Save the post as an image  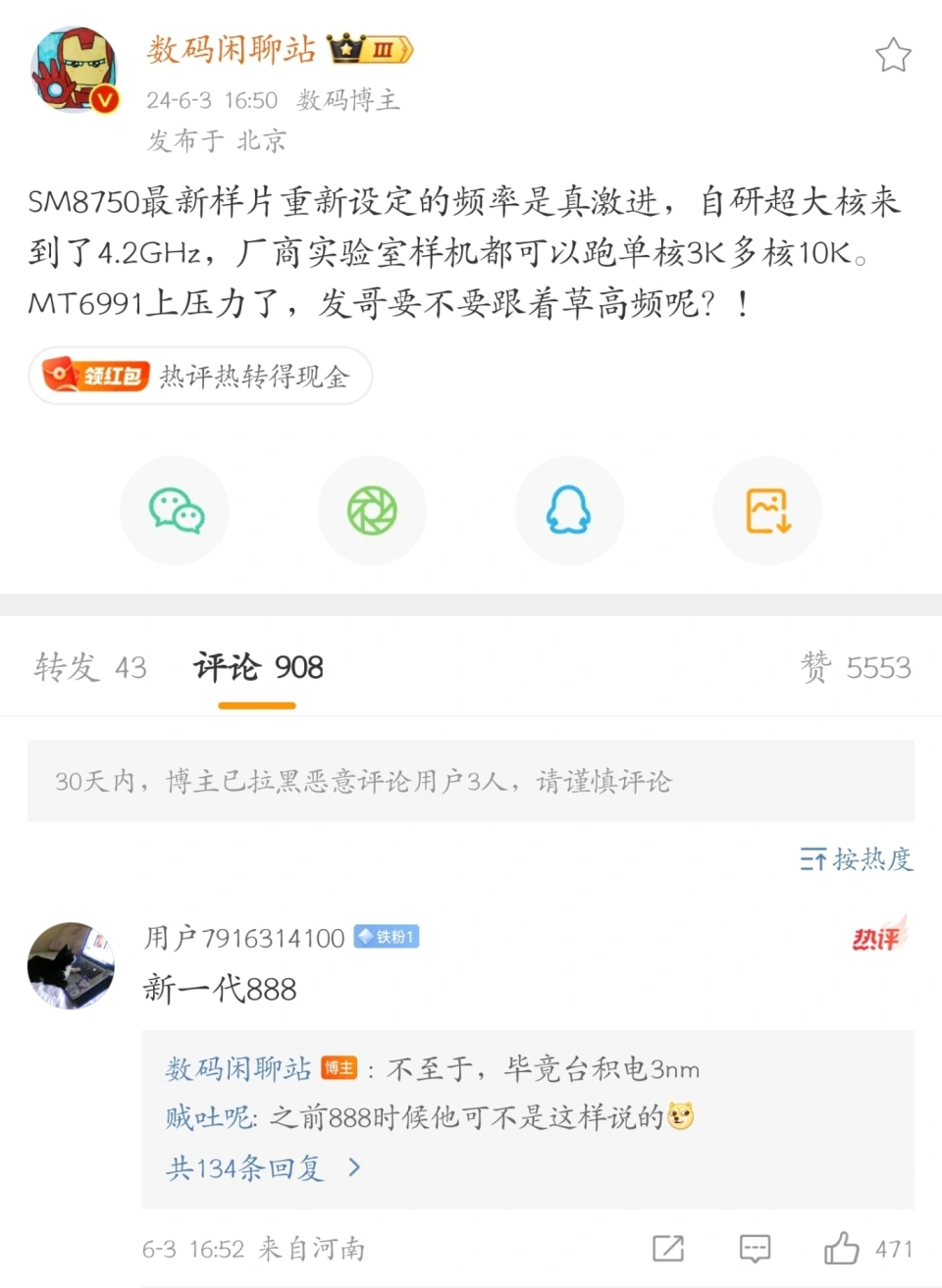click(767, 511)
